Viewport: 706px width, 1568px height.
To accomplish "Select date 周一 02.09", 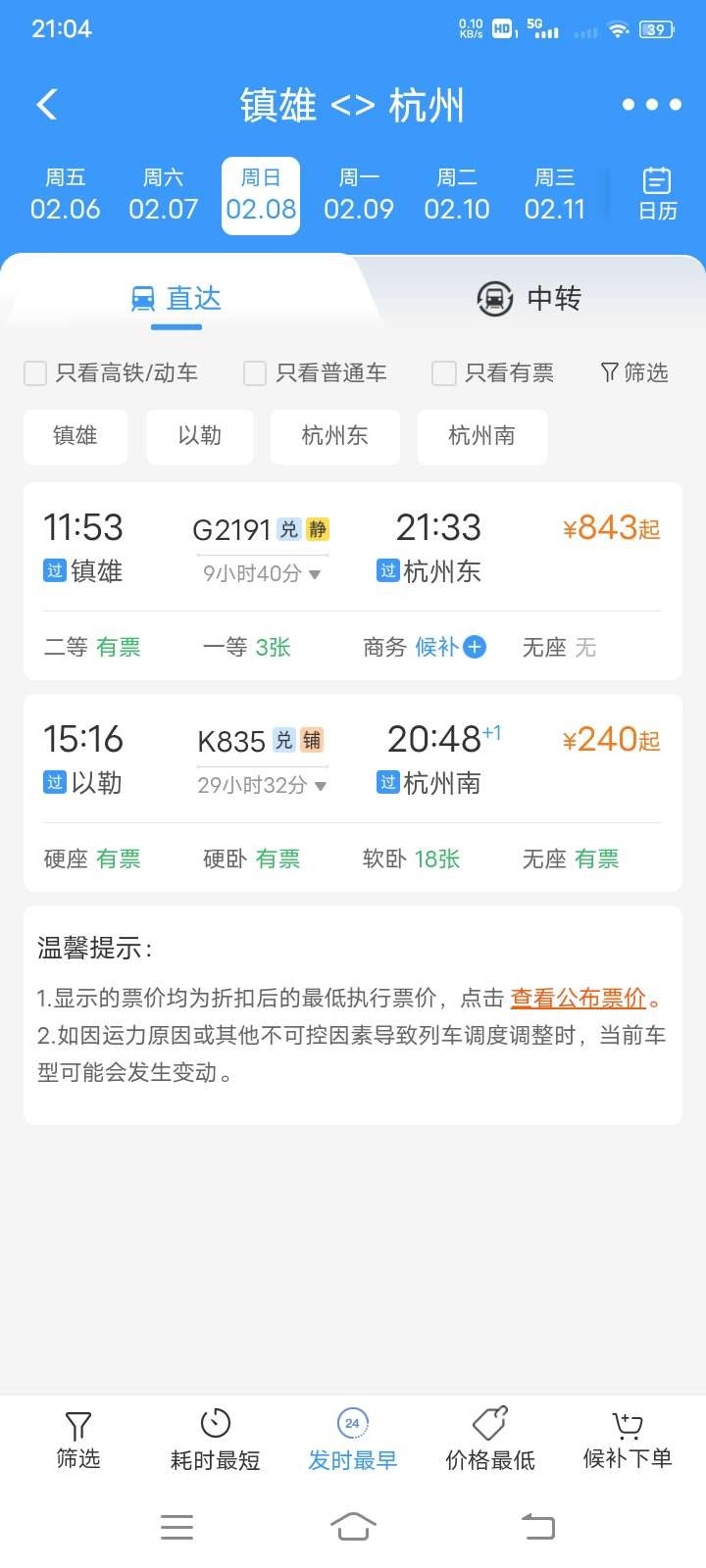I will pyautogui.click(x=359, y=194).
